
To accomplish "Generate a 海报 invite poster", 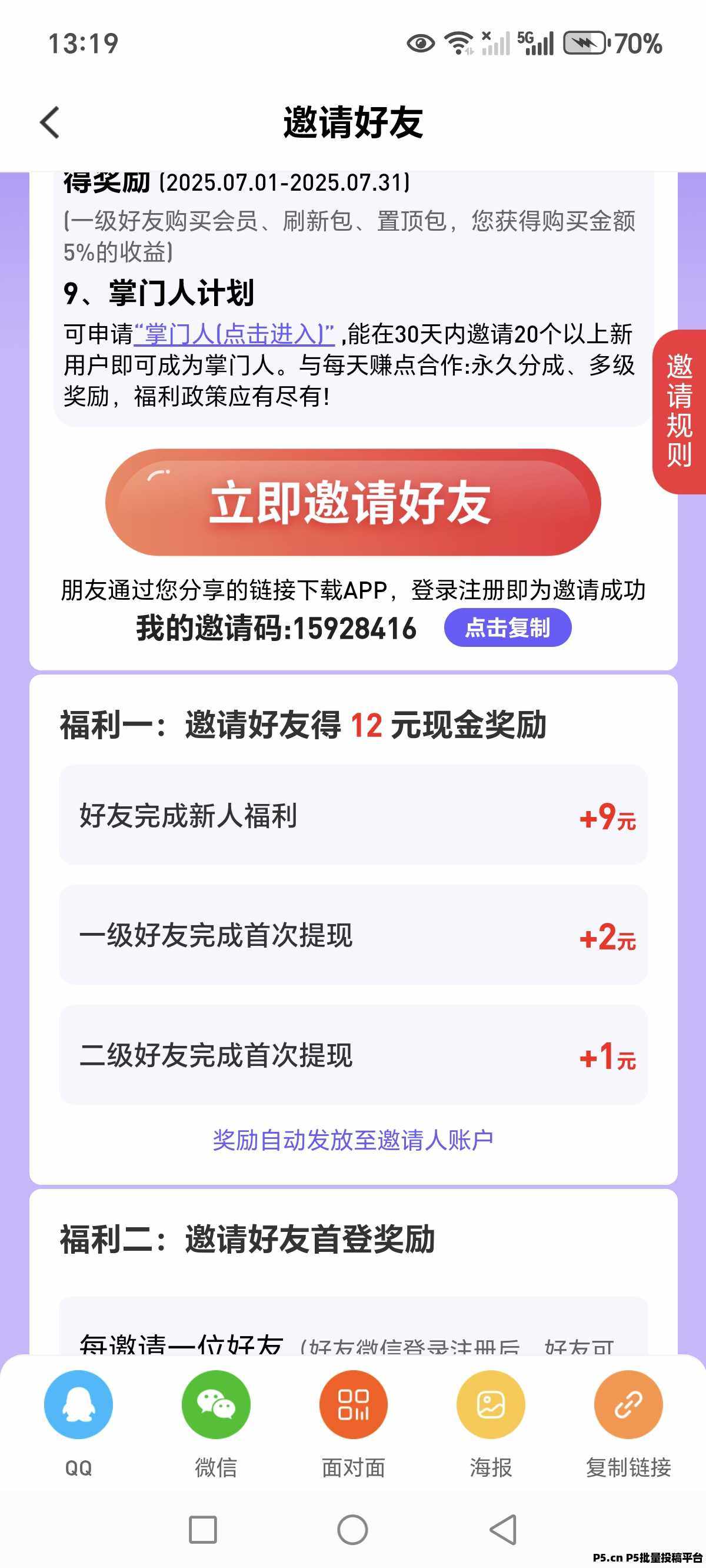I will 491,1404.
